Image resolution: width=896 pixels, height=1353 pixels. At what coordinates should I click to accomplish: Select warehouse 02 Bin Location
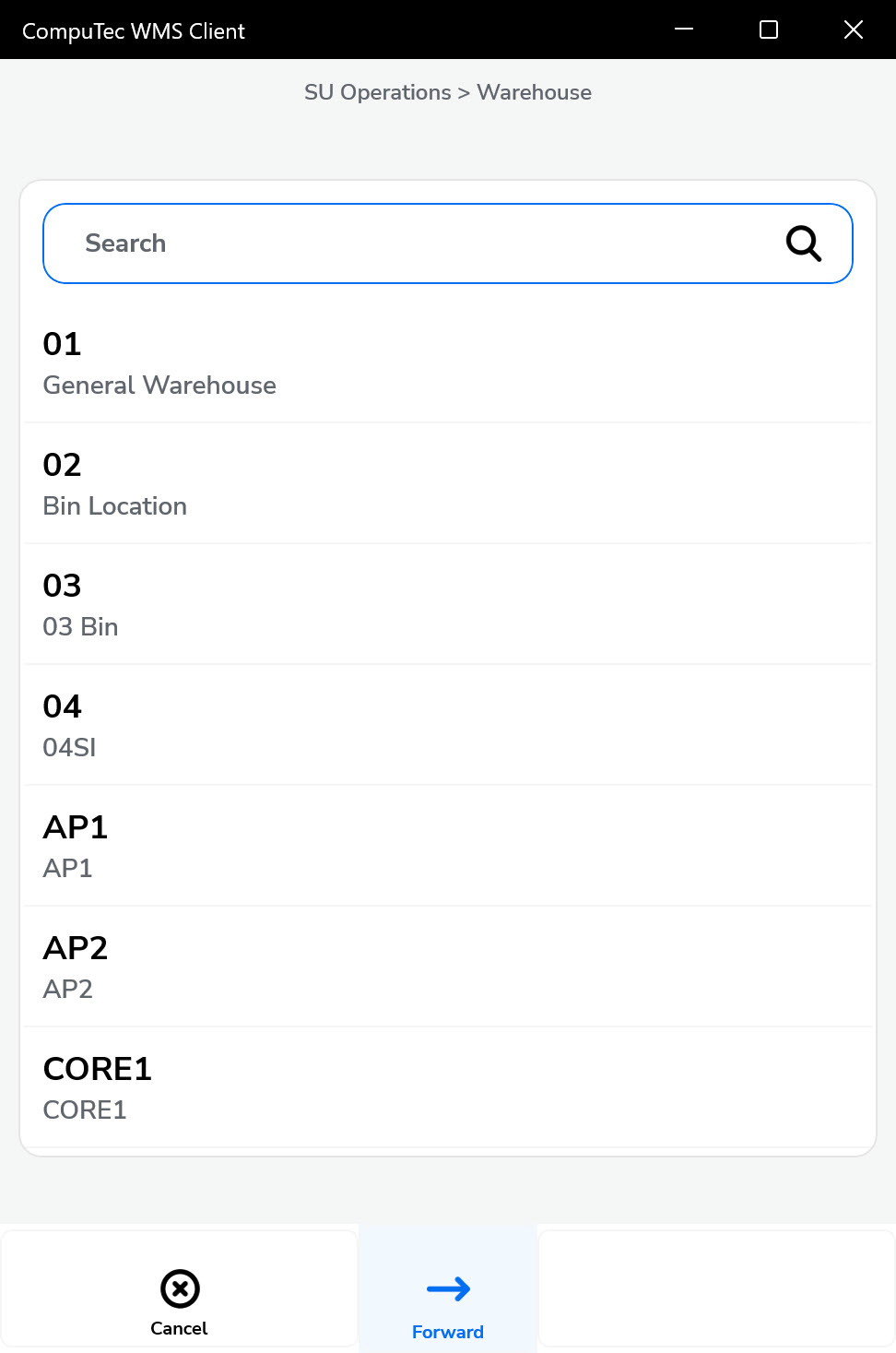click(x=447, y=484)
